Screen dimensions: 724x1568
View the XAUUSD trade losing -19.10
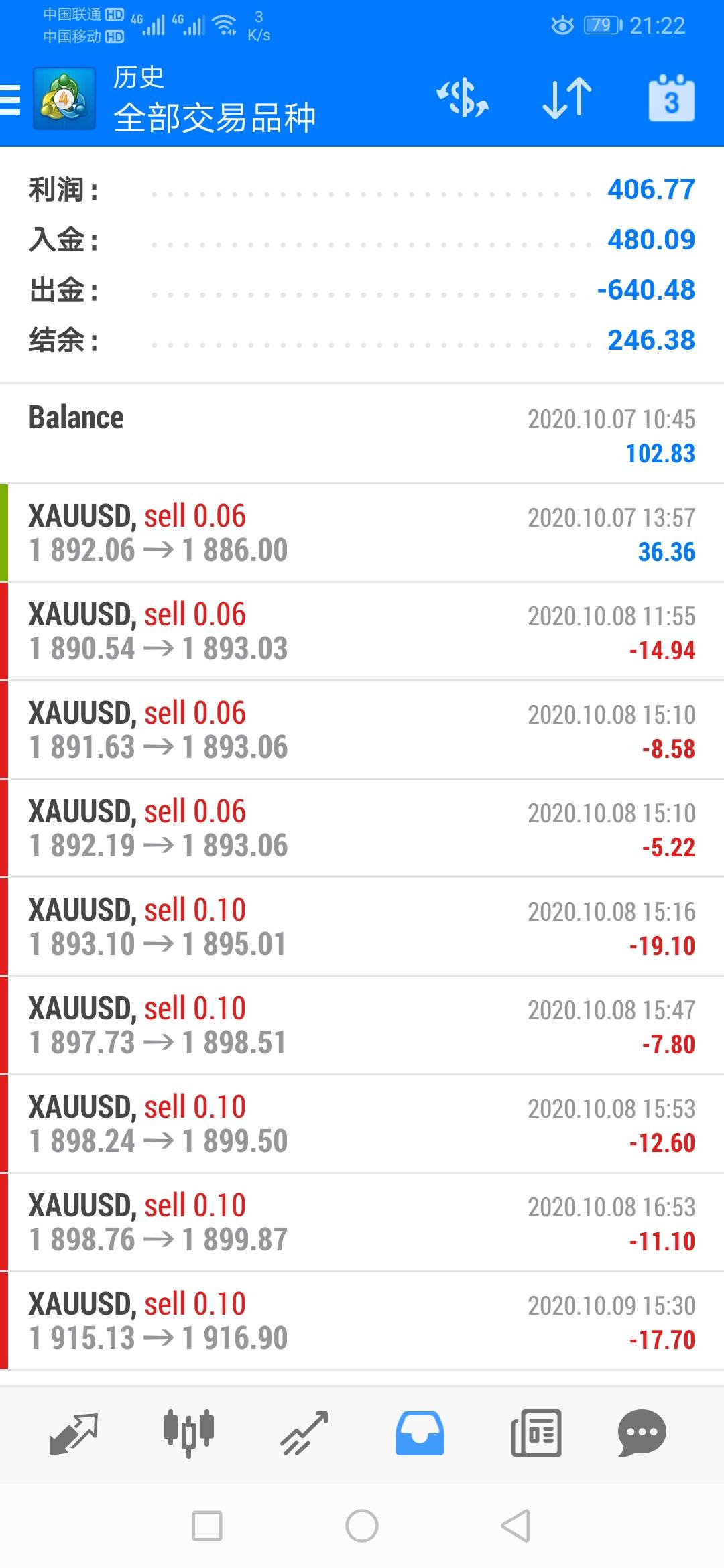pyautogui.click(x=362, y=927)
